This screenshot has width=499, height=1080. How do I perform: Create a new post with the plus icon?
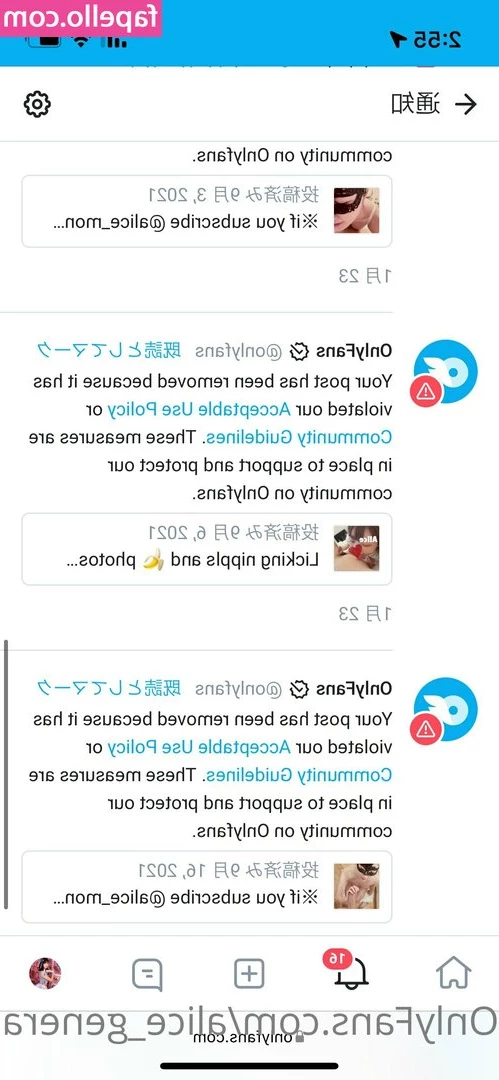point(250,973)
